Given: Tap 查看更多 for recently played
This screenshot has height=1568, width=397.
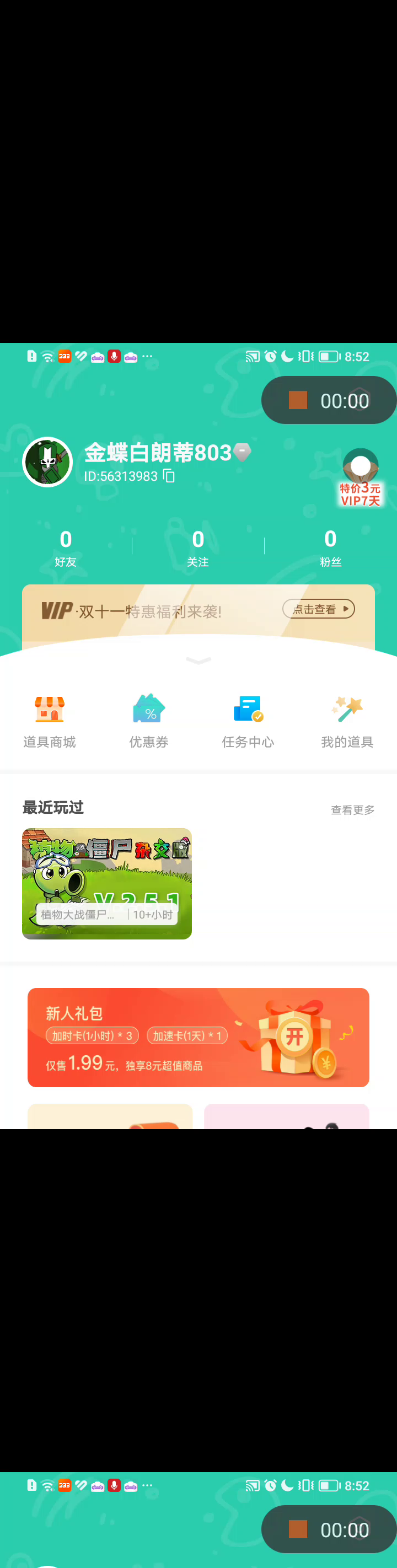Looking at the screenshot, I should pos(352,809).
